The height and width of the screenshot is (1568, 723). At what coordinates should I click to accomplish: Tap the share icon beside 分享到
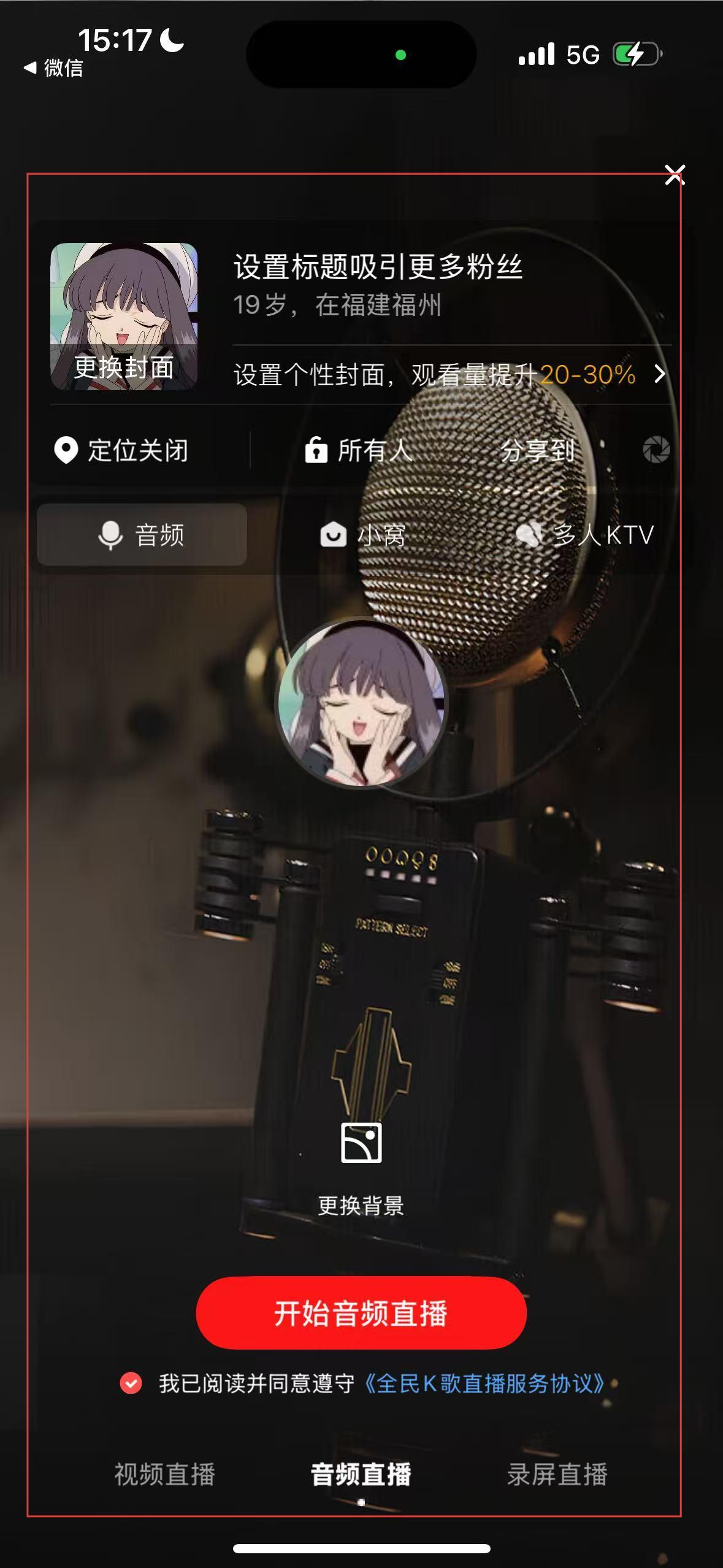point(656,450)
